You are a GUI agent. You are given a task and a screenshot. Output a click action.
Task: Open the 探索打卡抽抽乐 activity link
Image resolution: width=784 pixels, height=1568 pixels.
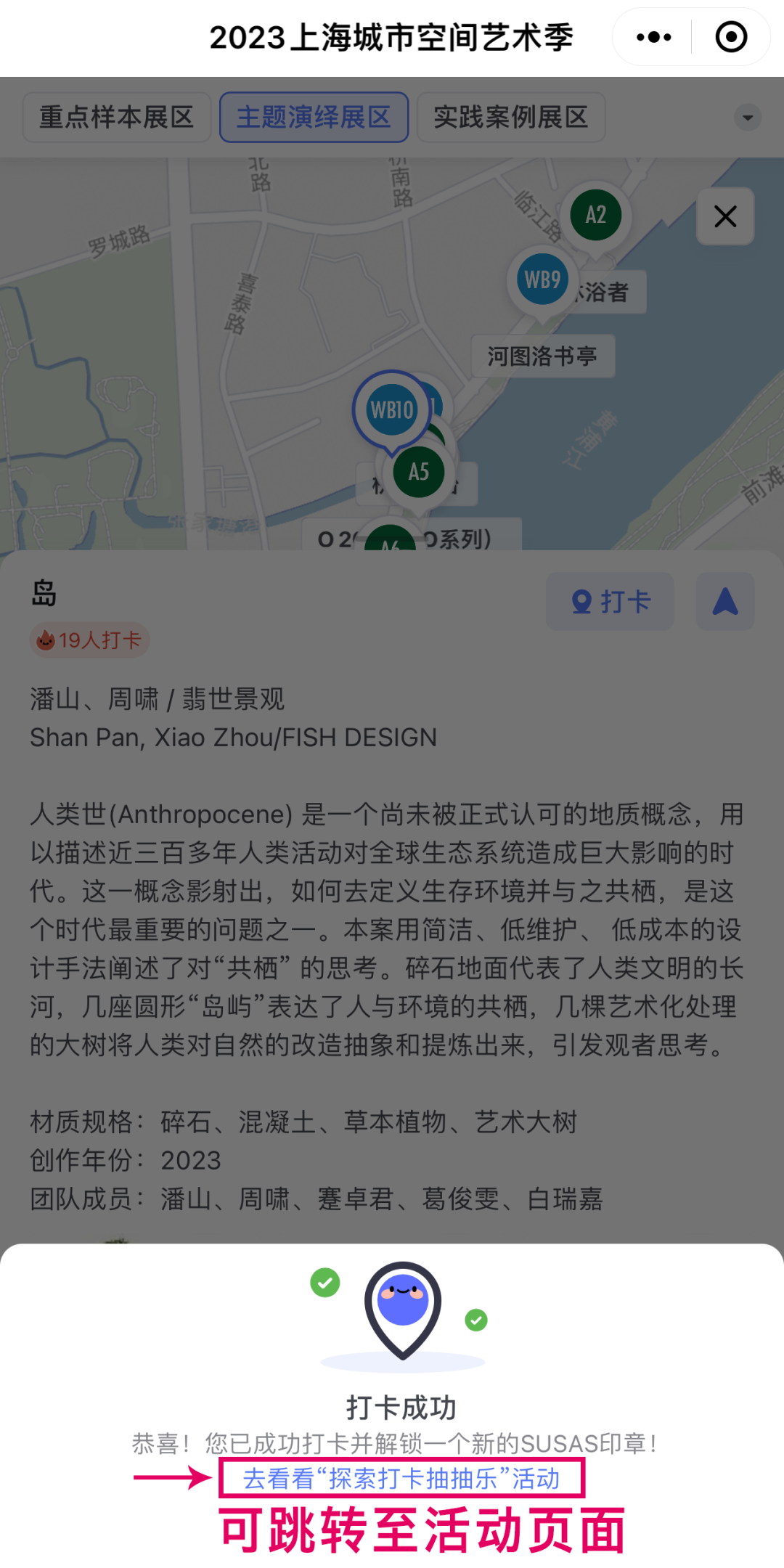401,1478
